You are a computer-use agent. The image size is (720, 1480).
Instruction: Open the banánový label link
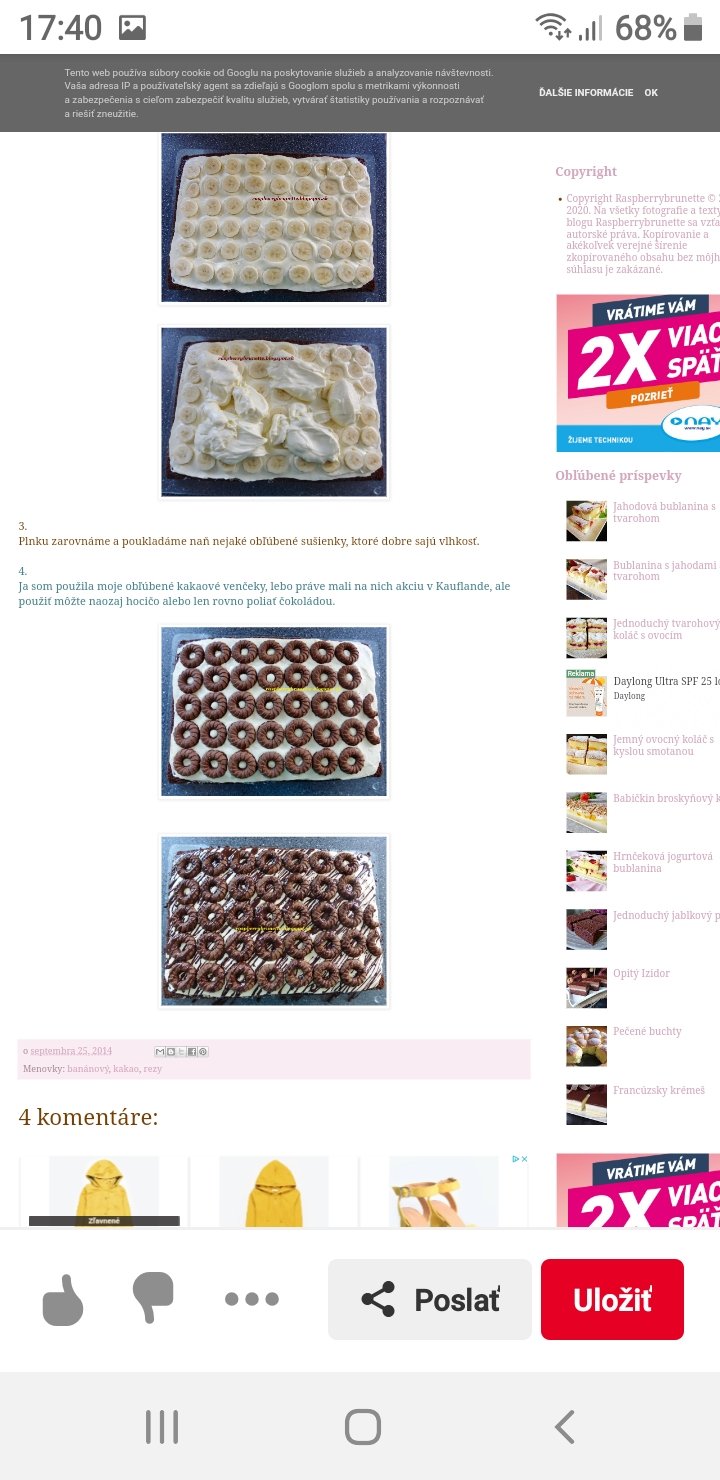(88, 1069)
